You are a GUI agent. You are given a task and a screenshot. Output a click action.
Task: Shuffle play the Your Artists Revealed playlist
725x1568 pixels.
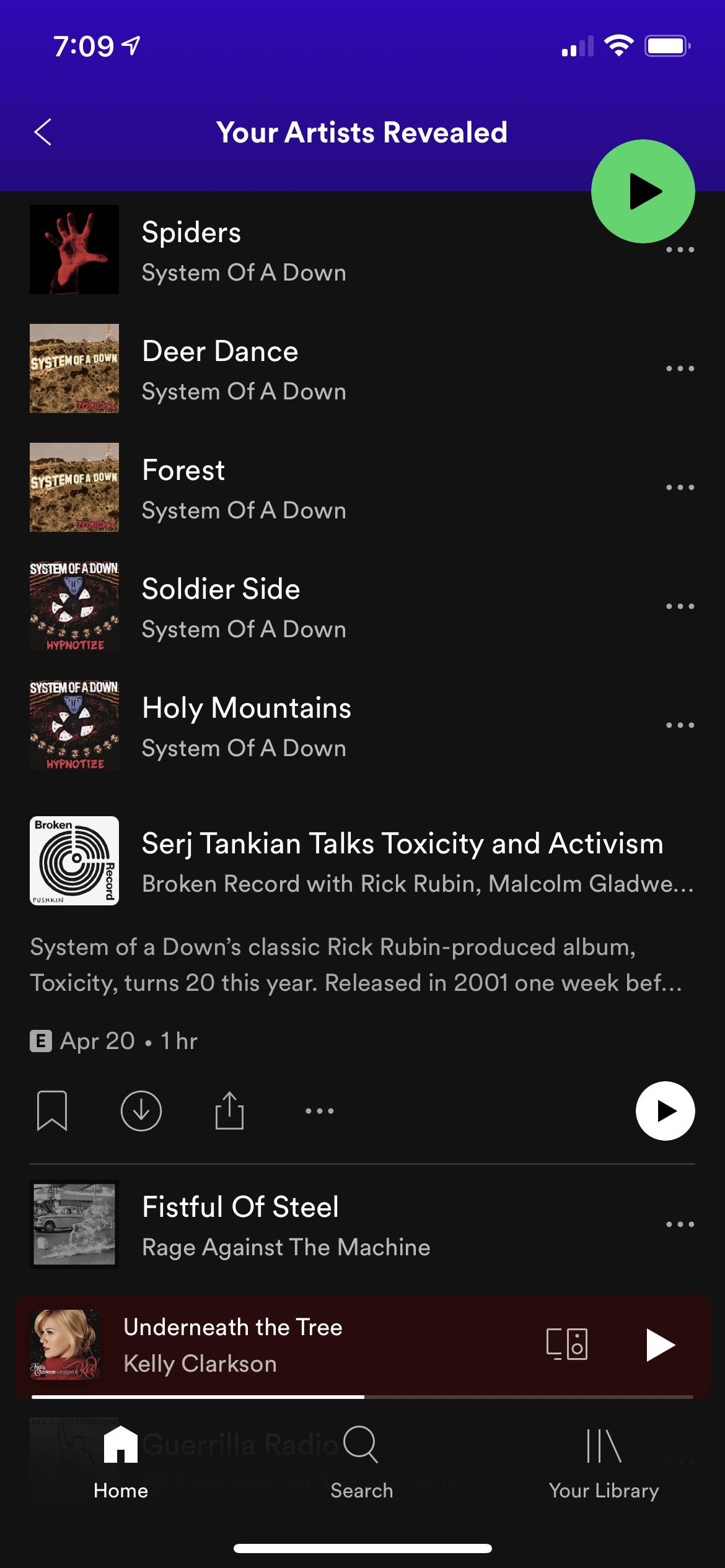pos(643,192)
